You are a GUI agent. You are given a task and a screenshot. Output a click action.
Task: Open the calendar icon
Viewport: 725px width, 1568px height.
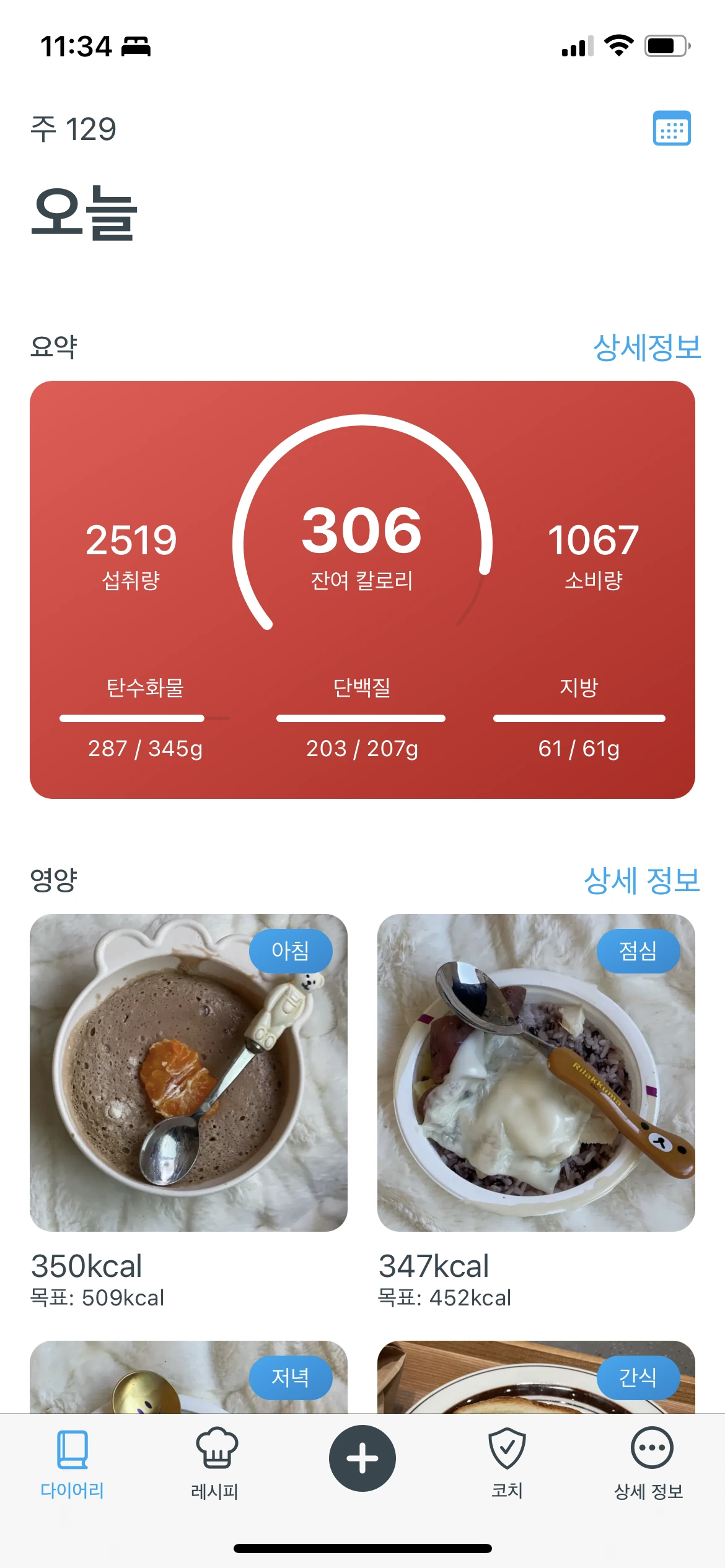(672, 129)
